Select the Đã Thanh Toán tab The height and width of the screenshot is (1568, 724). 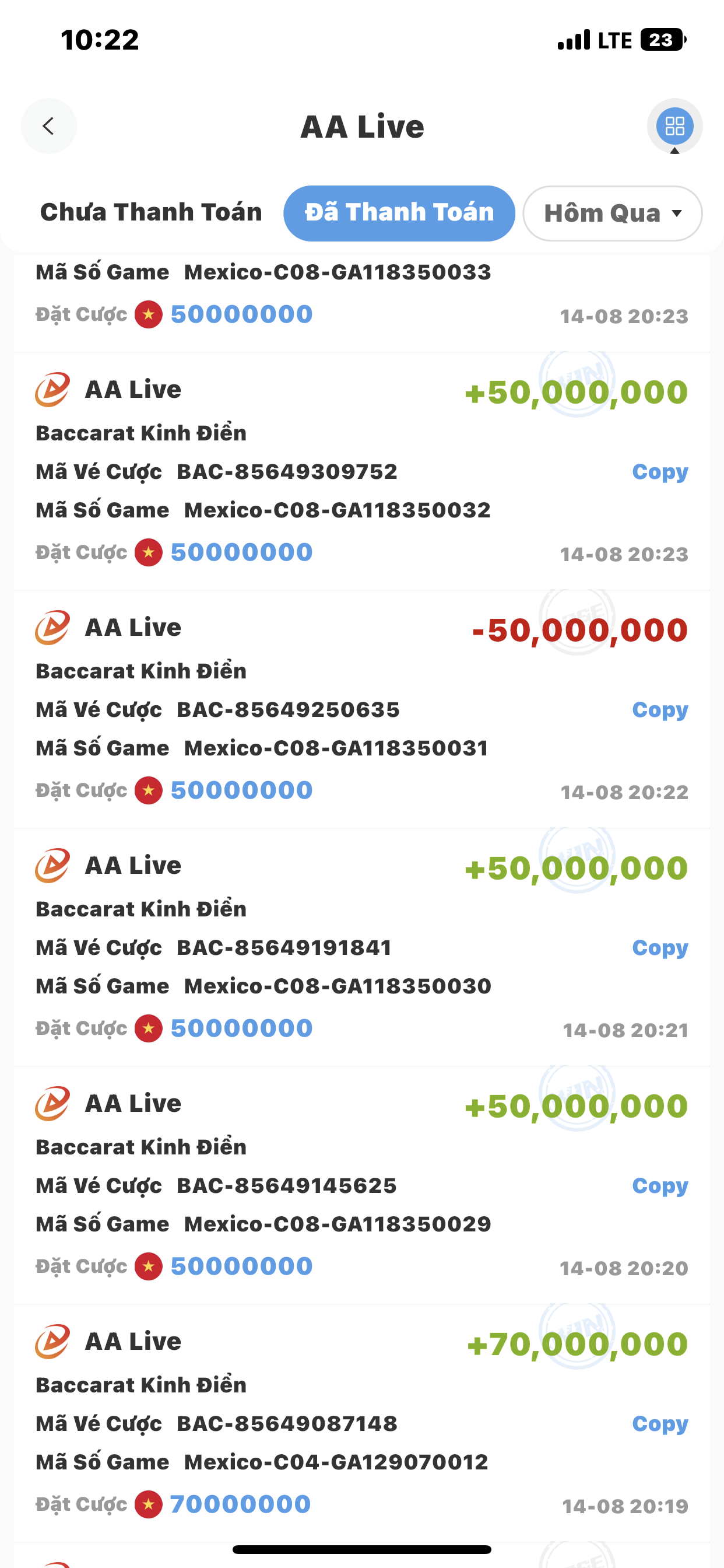pyautogui.click(x=399, y=213)
